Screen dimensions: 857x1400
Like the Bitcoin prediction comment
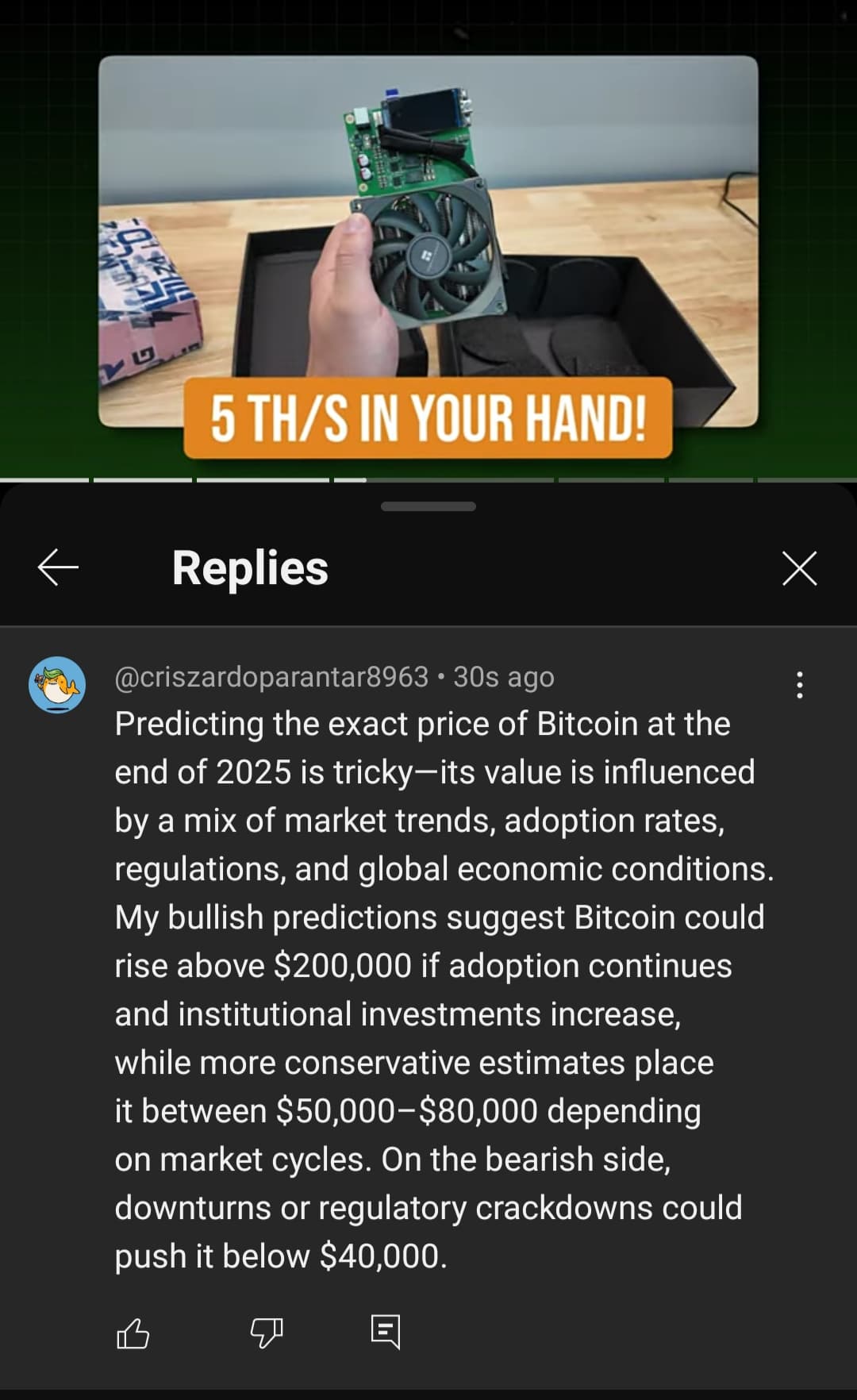click(133, 1333)
